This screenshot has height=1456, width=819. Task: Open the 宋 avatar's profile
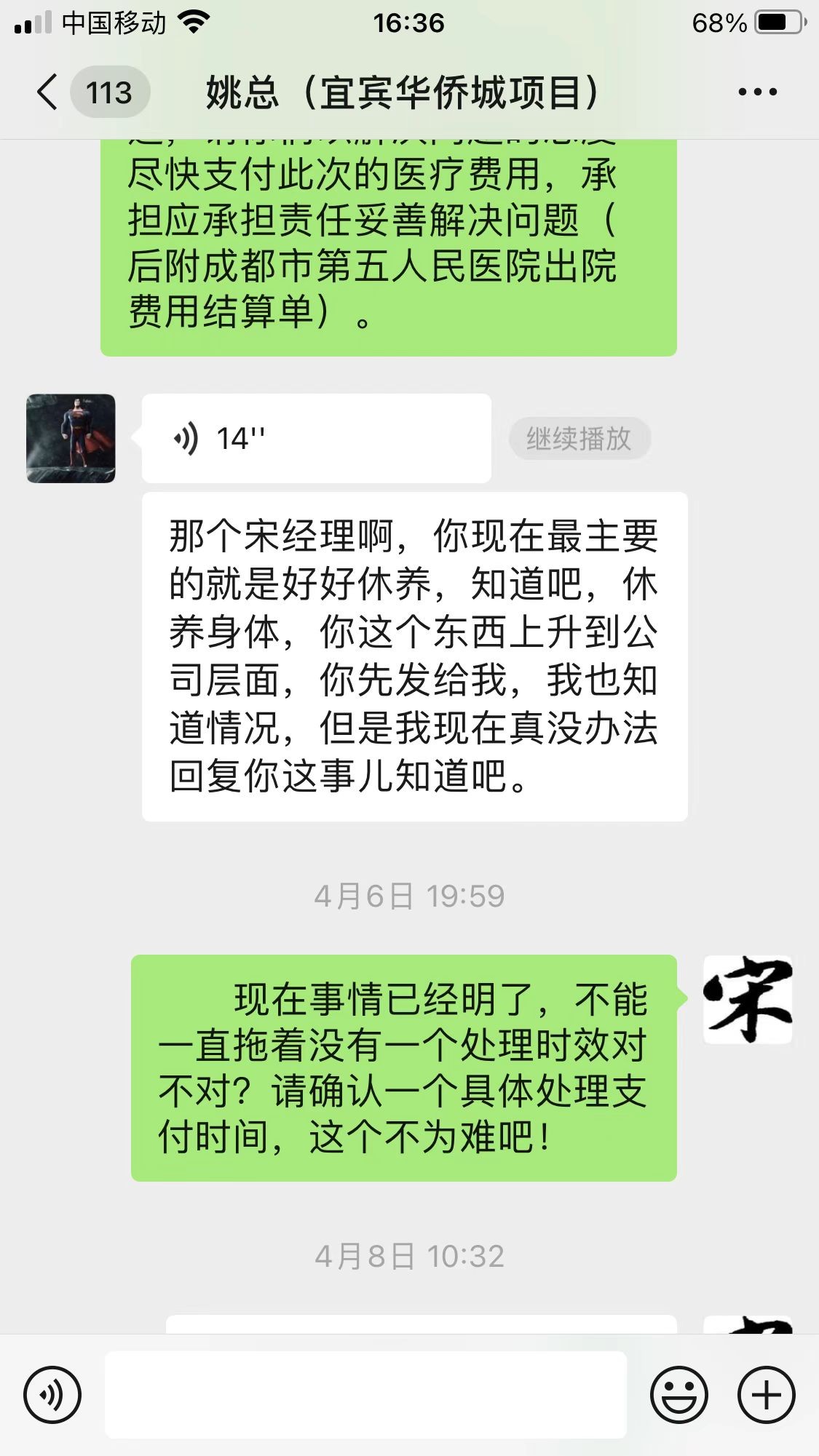748,1000
